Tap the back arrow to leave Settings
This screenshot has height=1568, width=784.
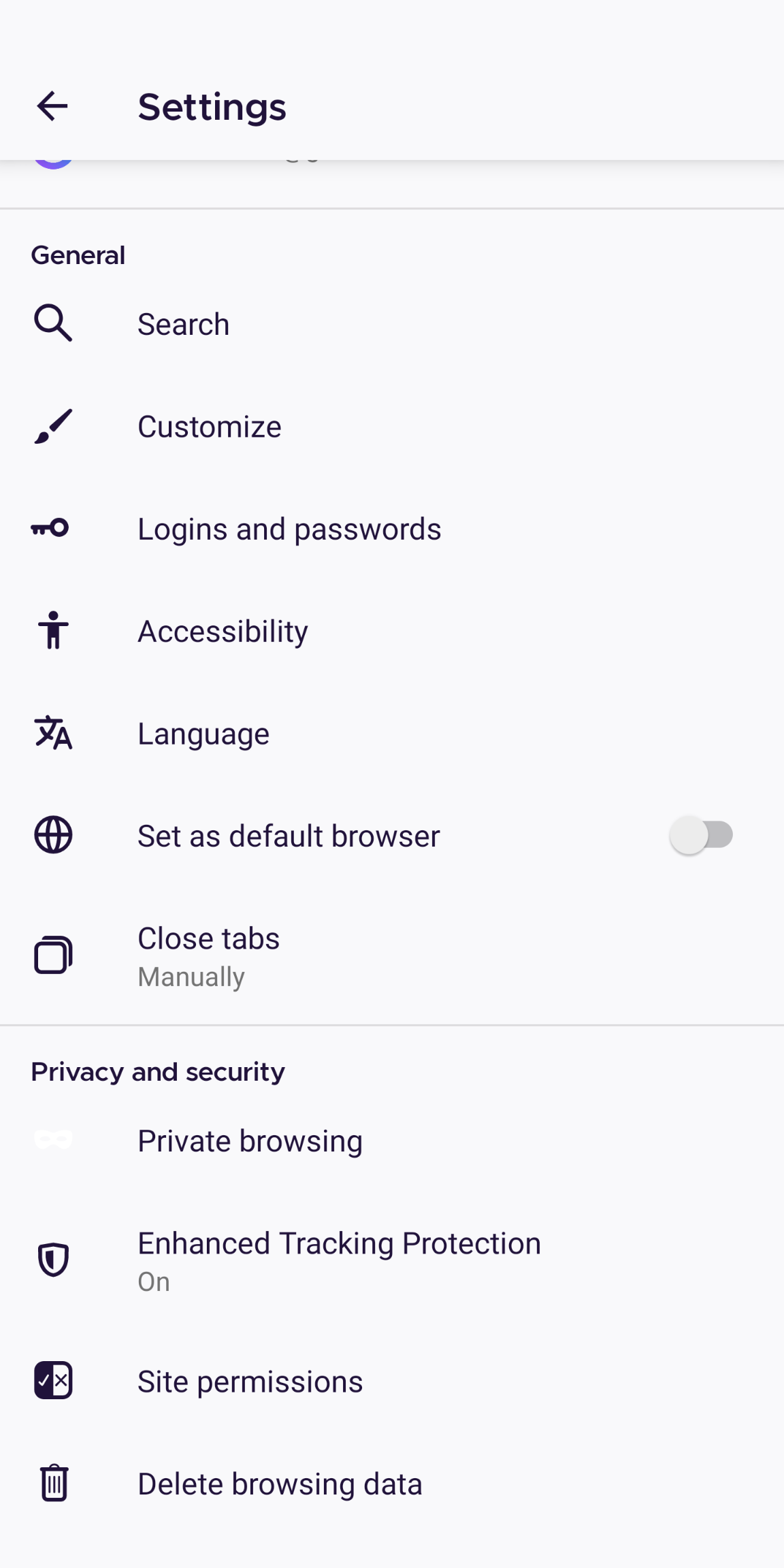52,106
